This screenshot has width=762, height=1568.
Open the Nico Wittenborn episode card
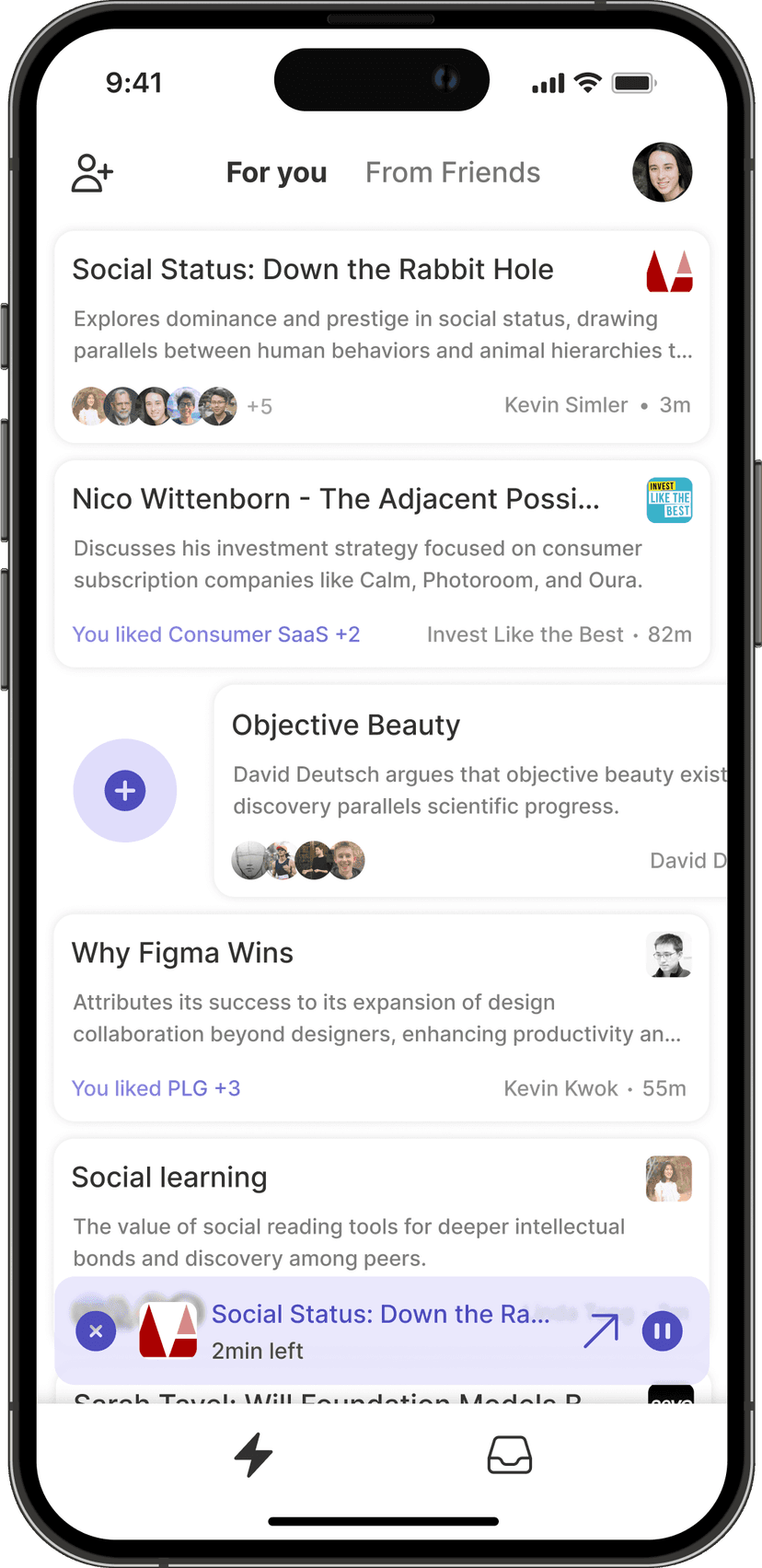click(x=381, y=563)
